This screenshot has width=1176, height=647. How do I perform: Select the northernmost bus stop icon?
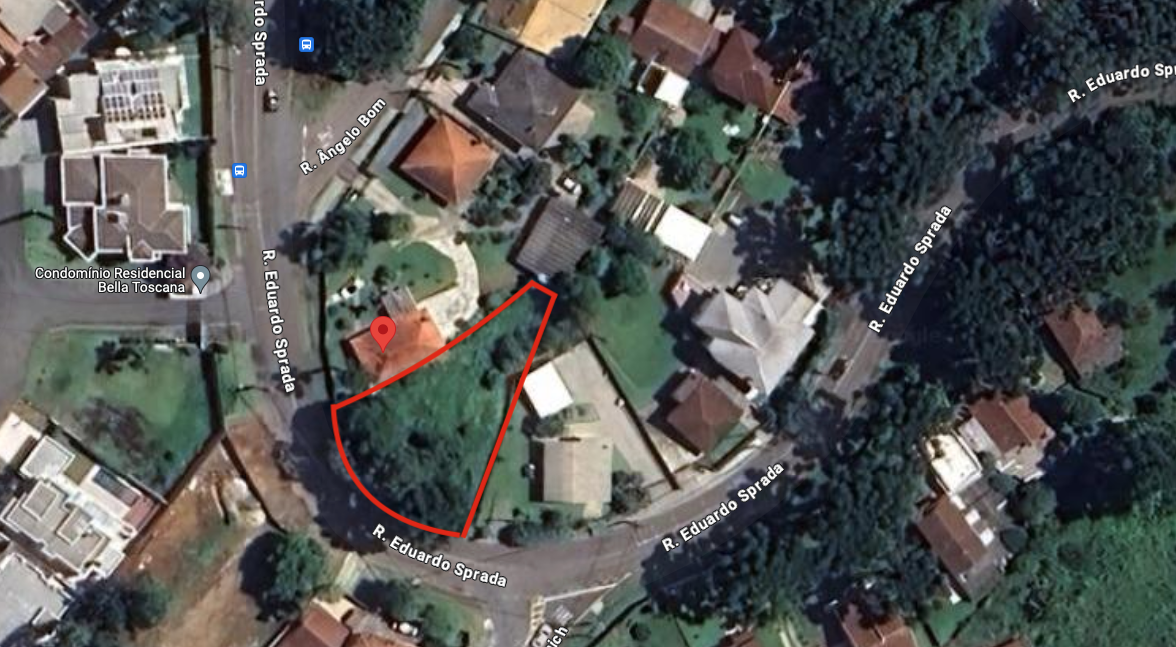(x=306, y=44)
